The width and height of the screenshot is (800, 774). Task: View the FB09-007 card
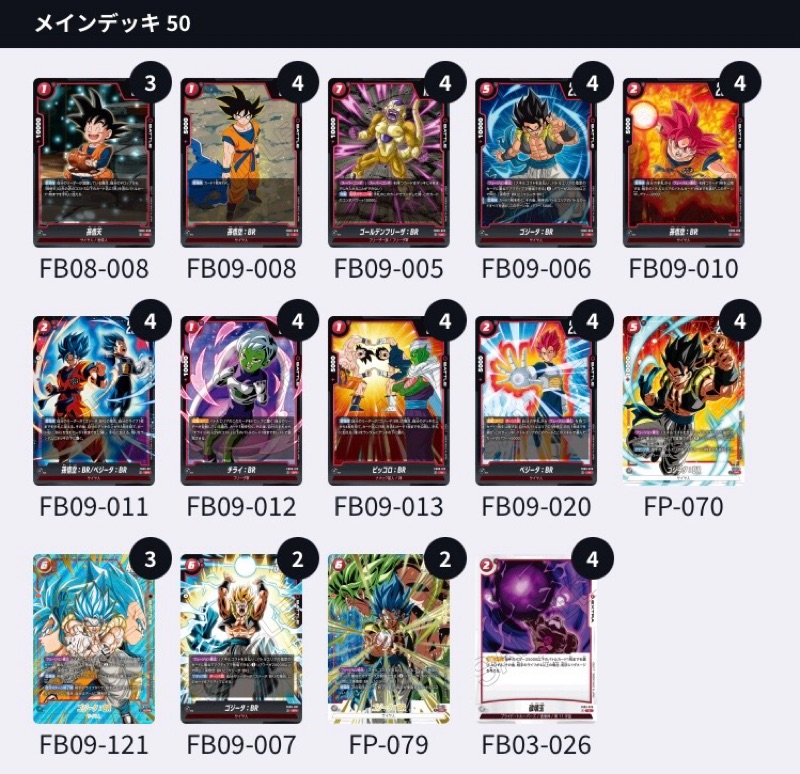pos(241,639)
